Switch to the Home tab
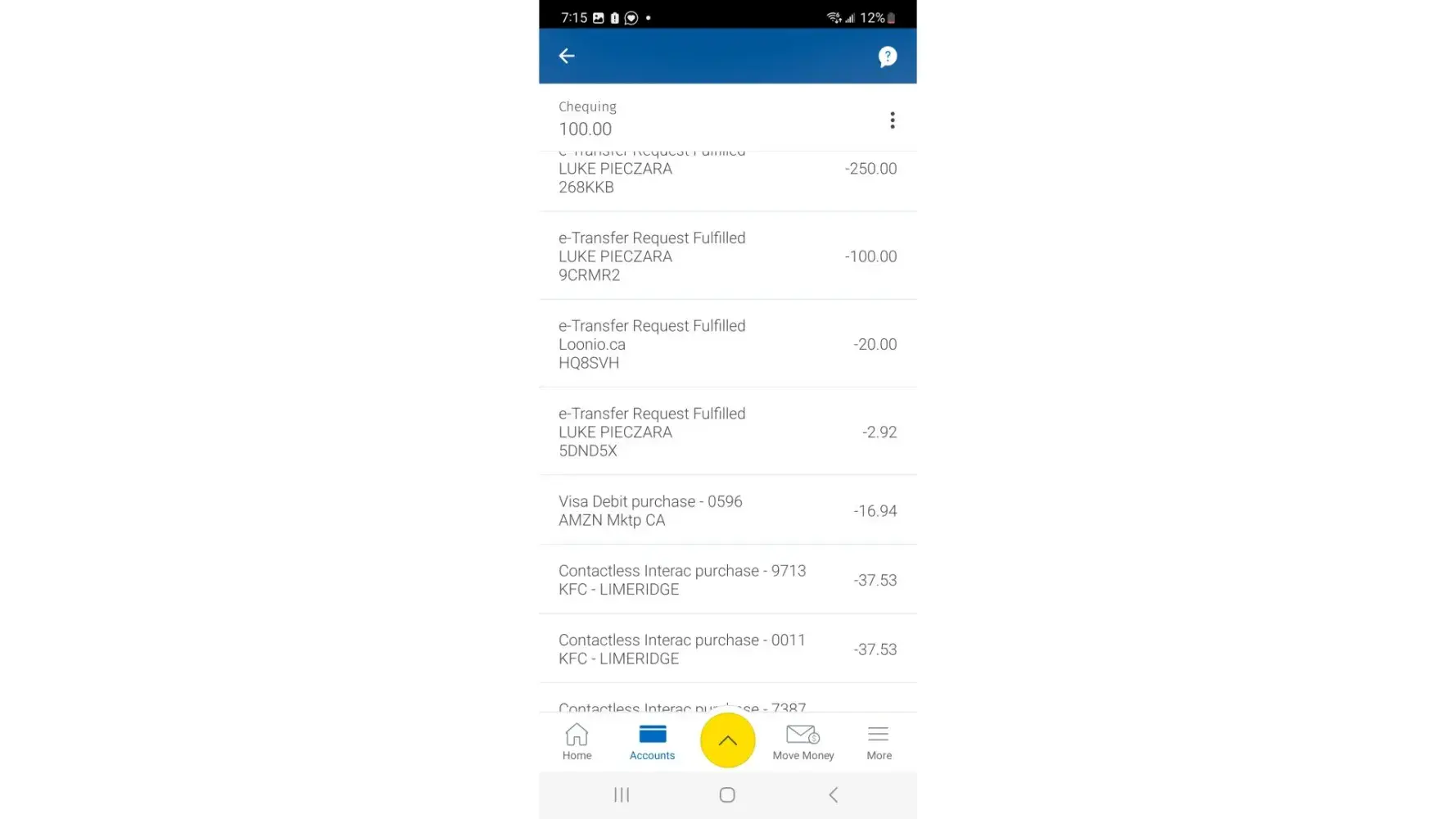This screenshot has width=1456, height=819. (577, 741)
